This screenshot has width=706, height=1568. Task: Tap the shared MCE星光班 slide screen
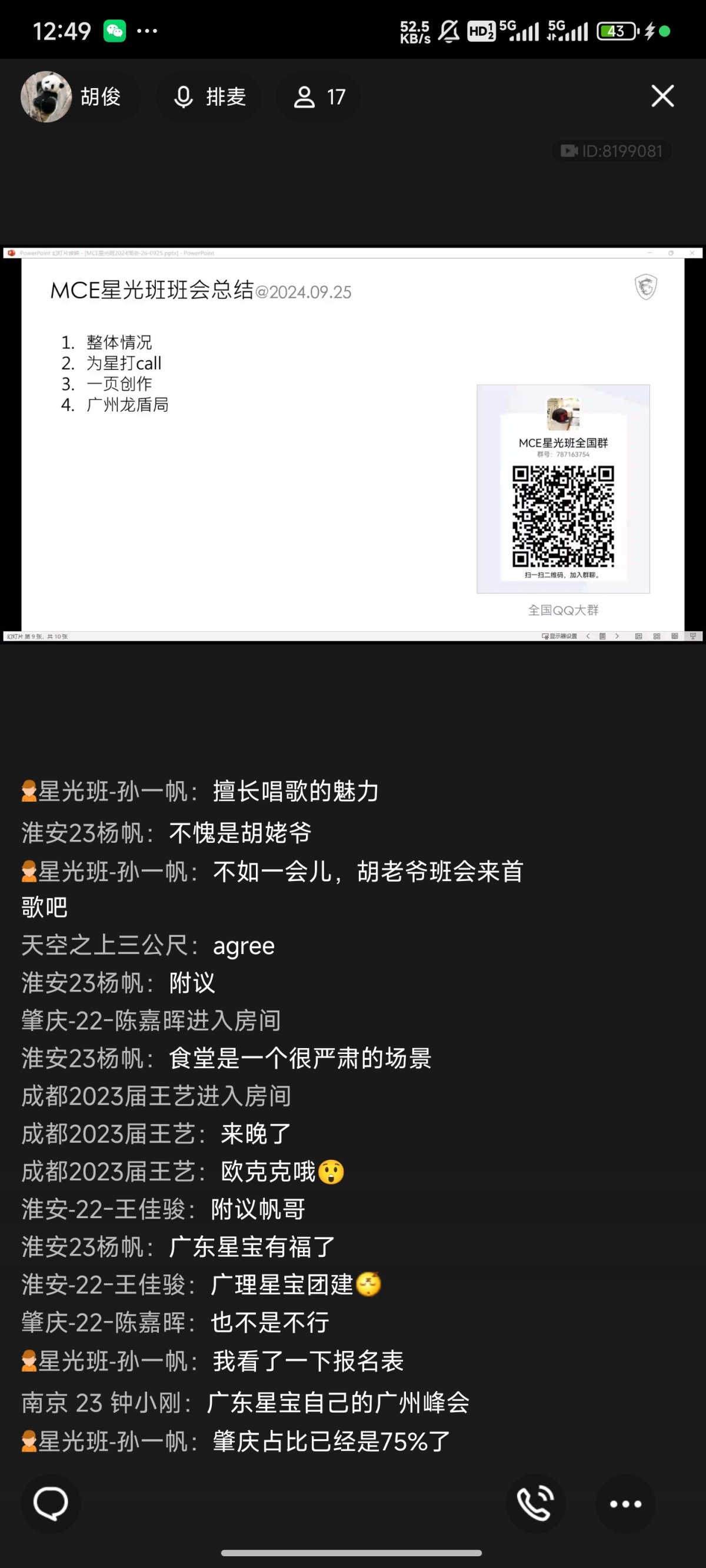[352, 445]
